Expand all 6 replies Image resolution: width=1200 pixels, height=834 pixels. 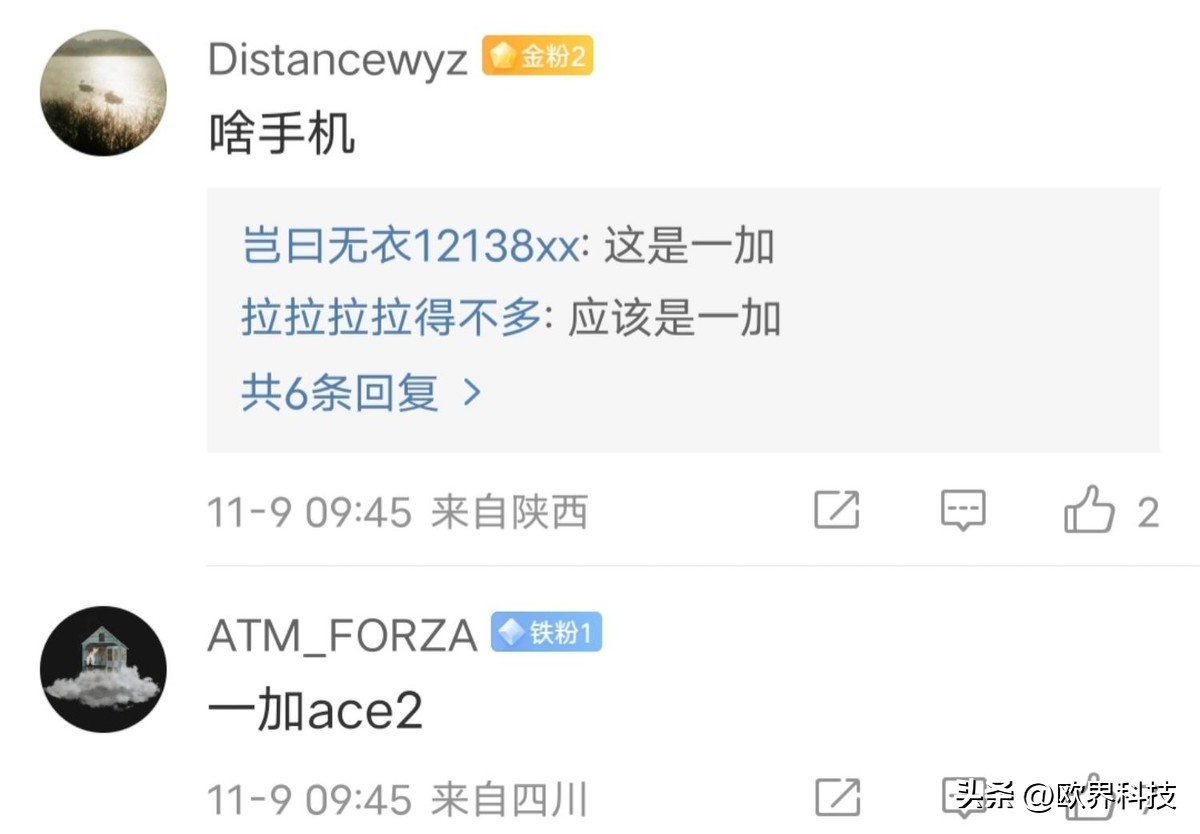pos(360,393)
